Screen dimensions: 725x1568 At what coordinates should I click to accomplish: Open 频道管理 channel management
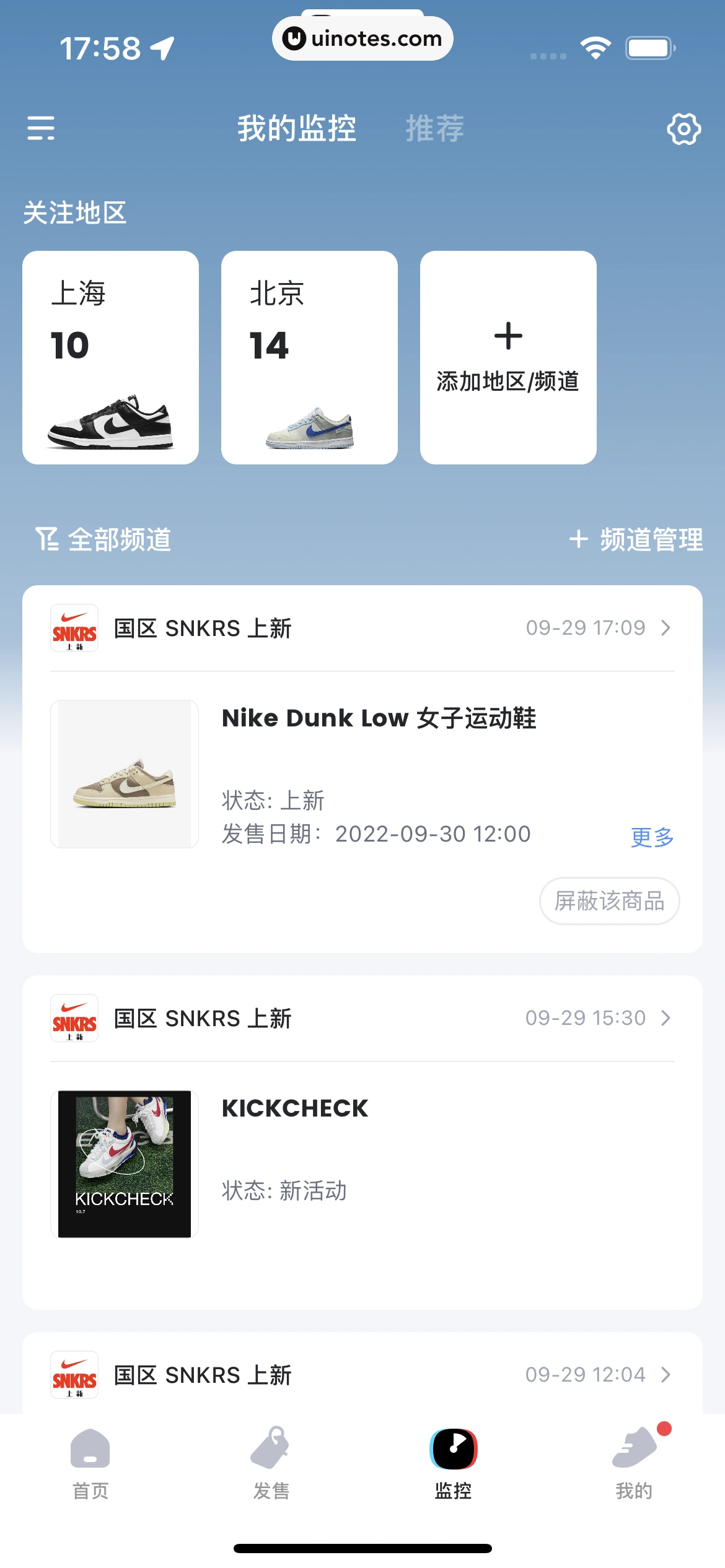pyautogui.click(x=636, y=539)
